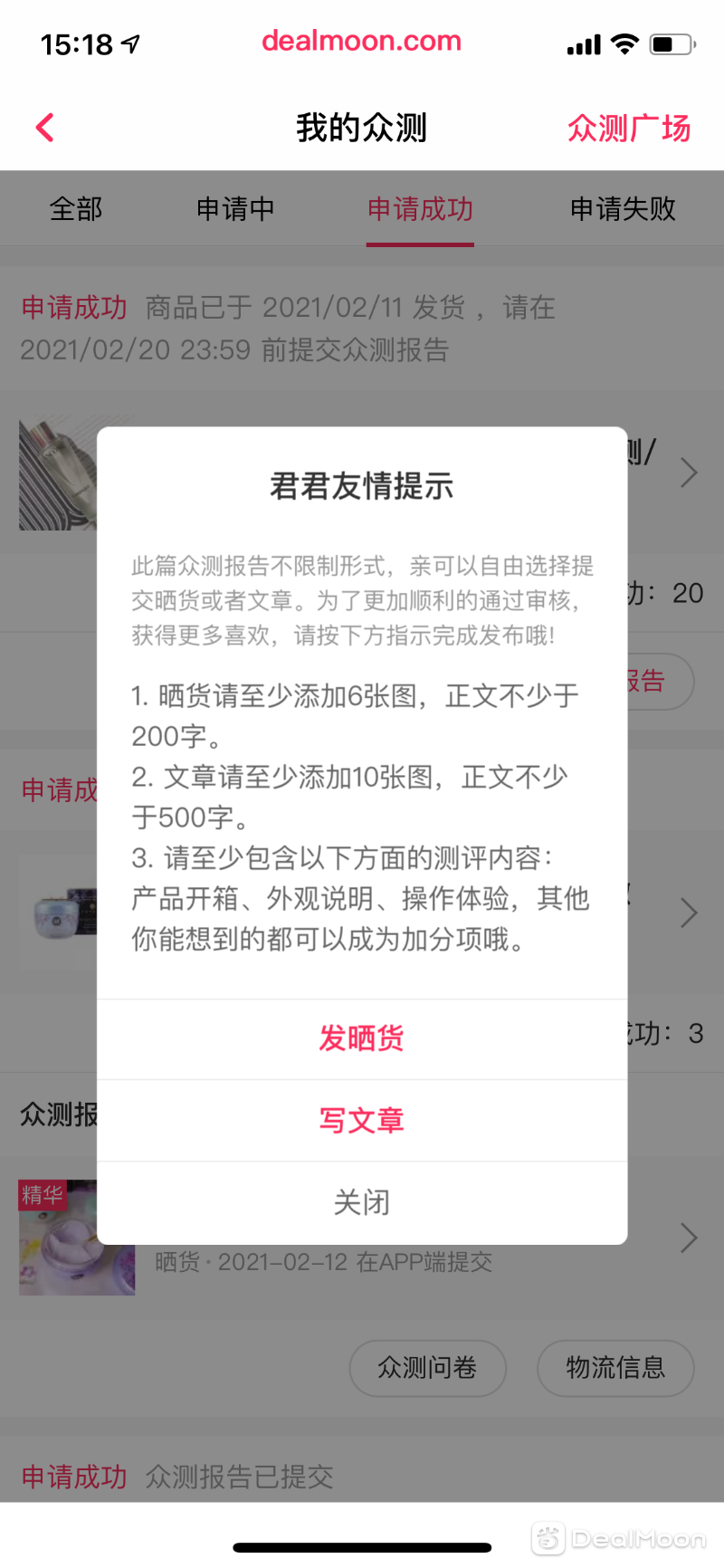Go back using the top-left arrow
The width and height of the screenshot is (724, 1568).
coord(44,128)
